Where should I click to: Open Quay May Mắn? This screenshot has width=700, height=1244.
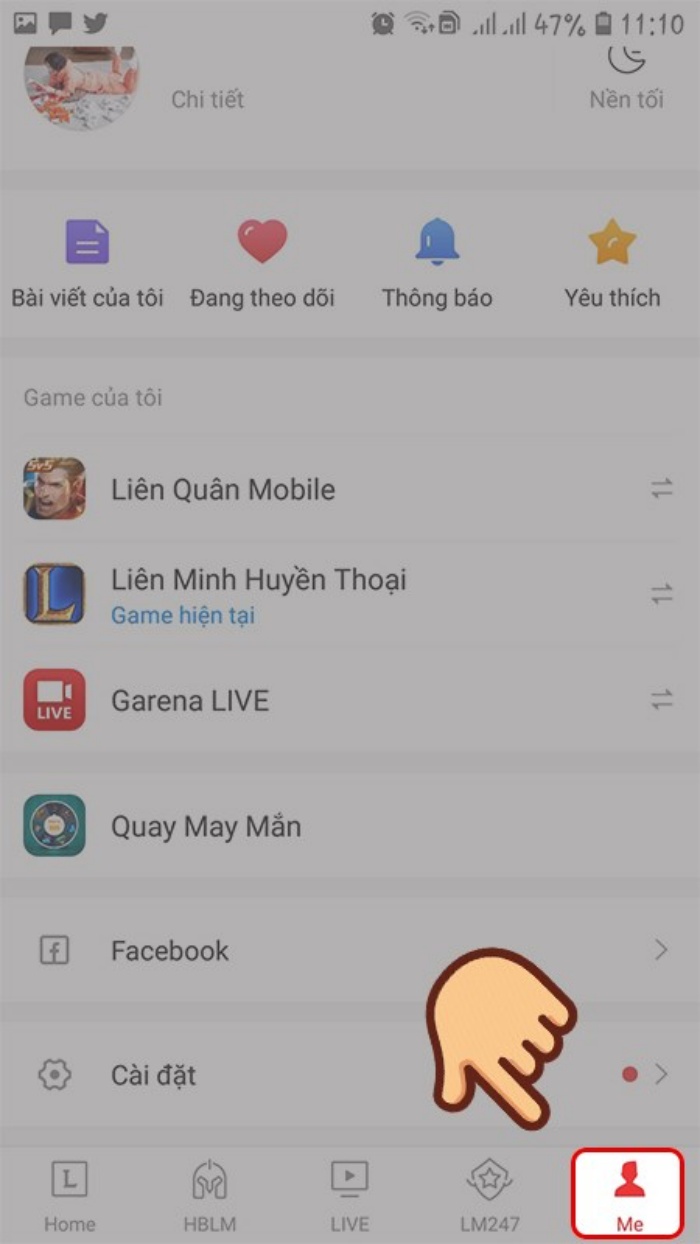pyautogui.click(x=206, y=827)
